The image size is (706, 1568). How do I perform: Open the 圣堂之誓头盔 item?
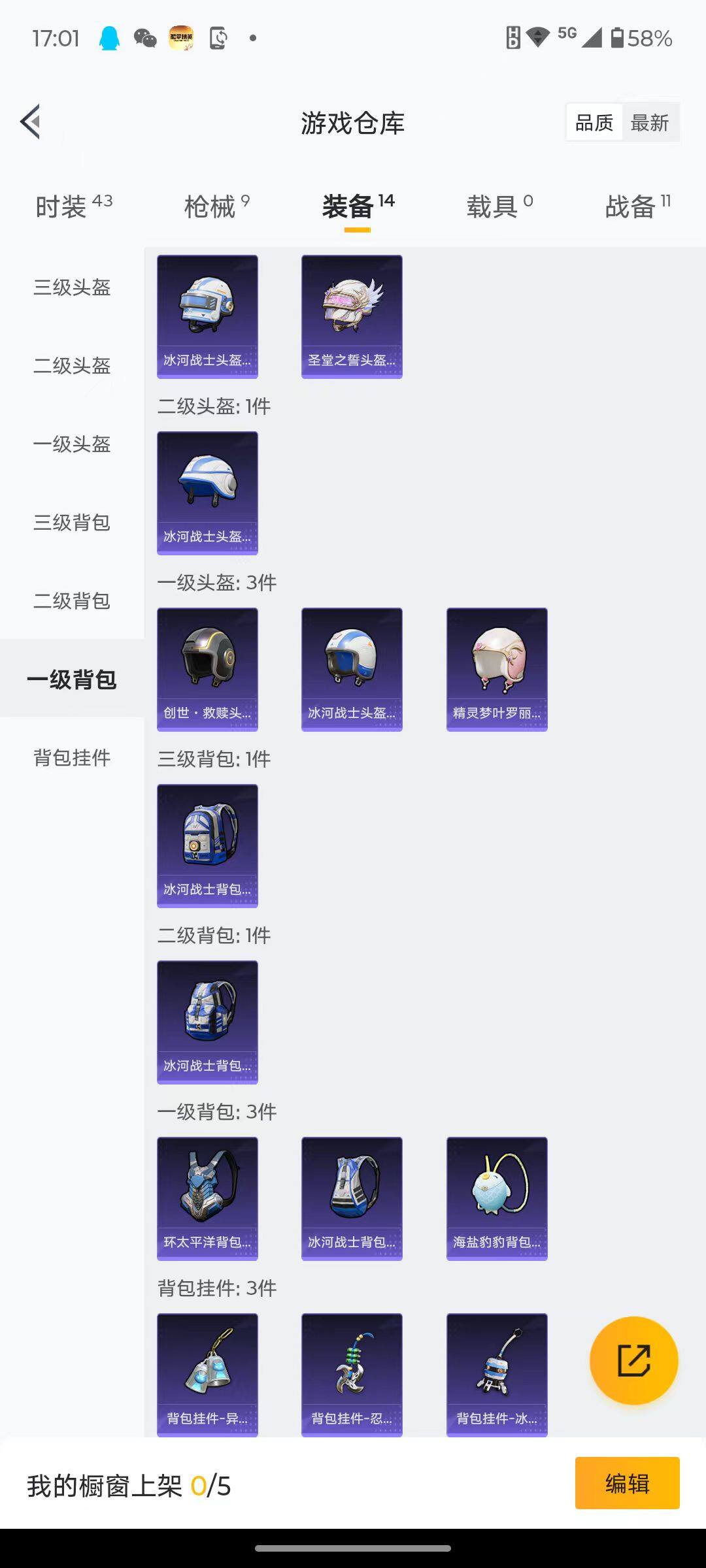coord(352,316)
